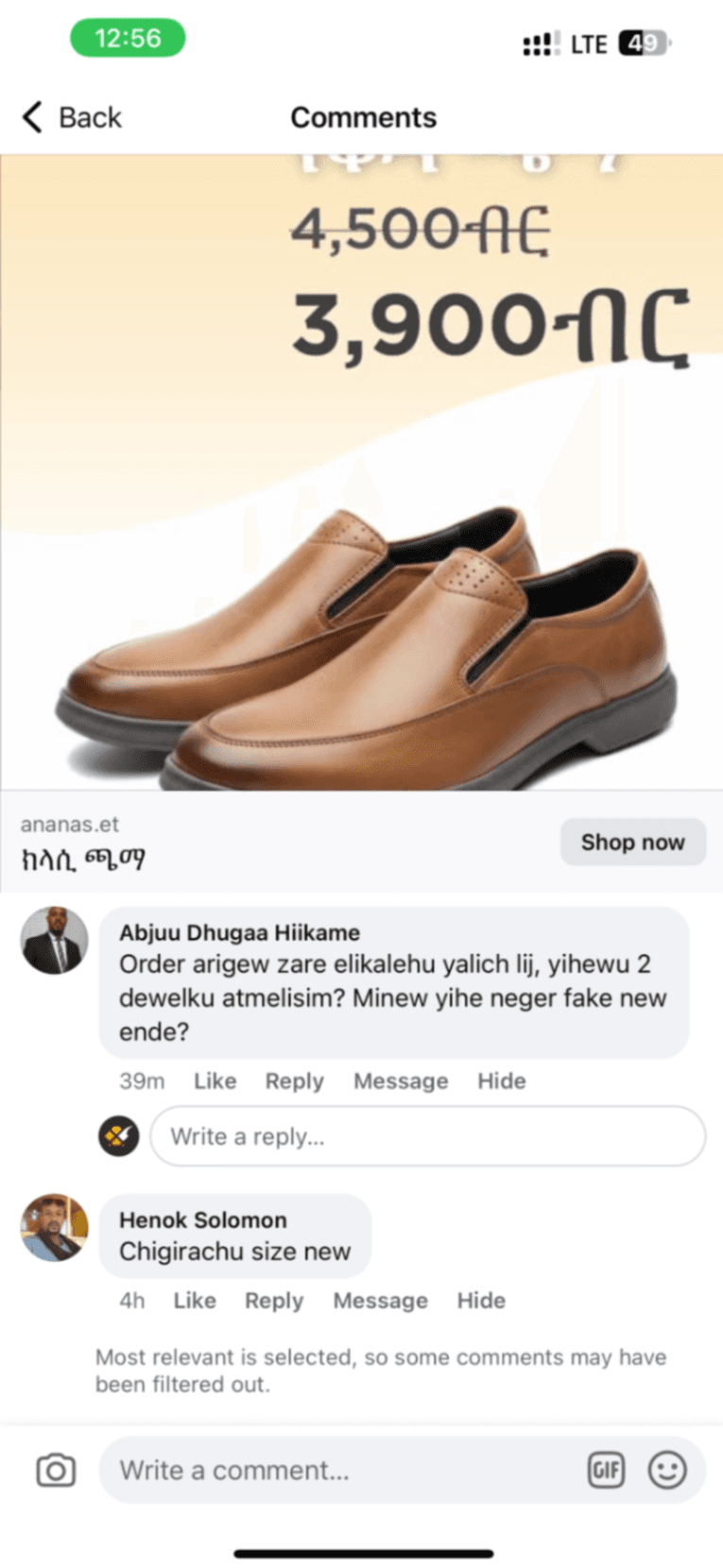Open the emoji smiley picker

tap(667, 1470)
